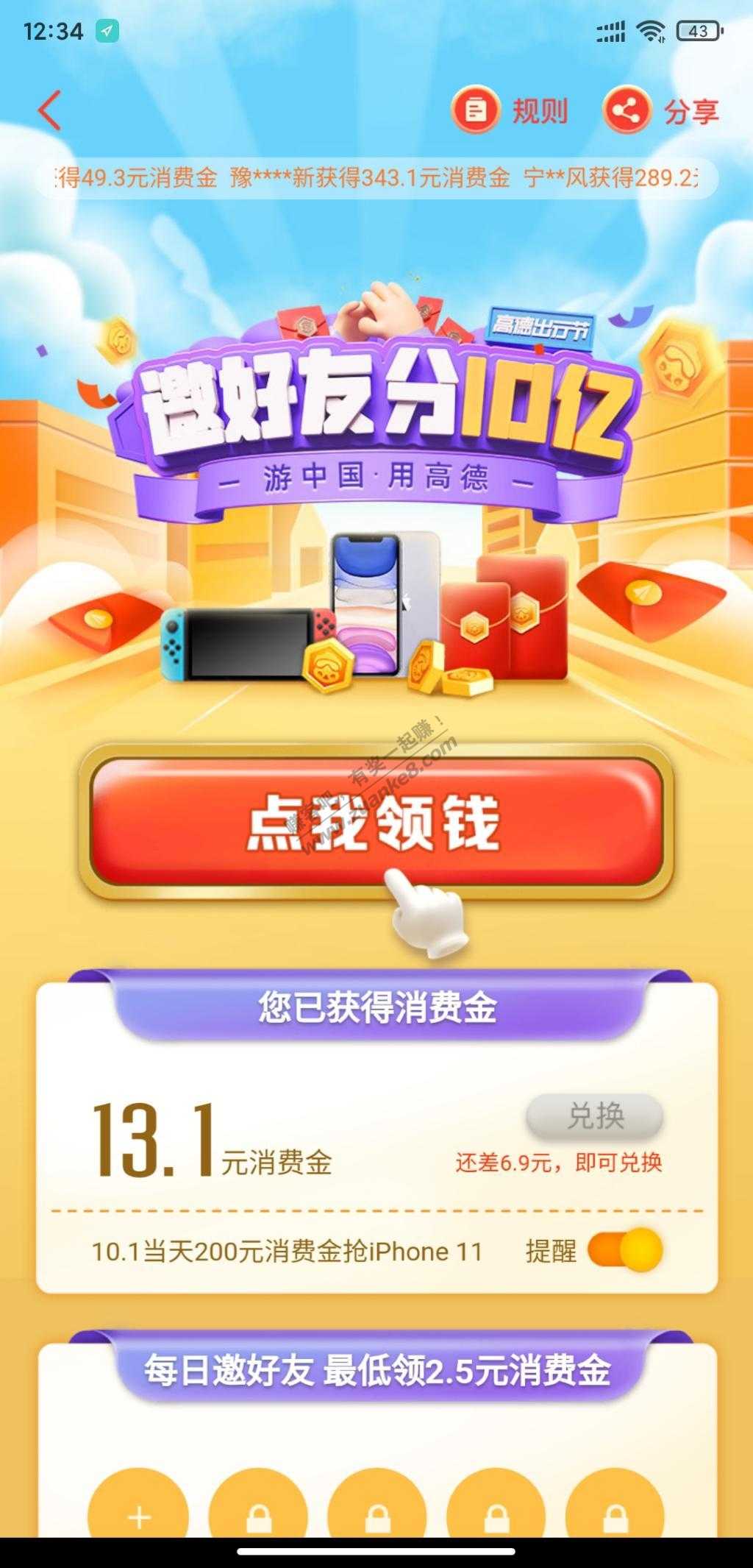Viewport: 753px width, 1568px height.
Task: Go back using the red arrow
Action: coord(49,112)
